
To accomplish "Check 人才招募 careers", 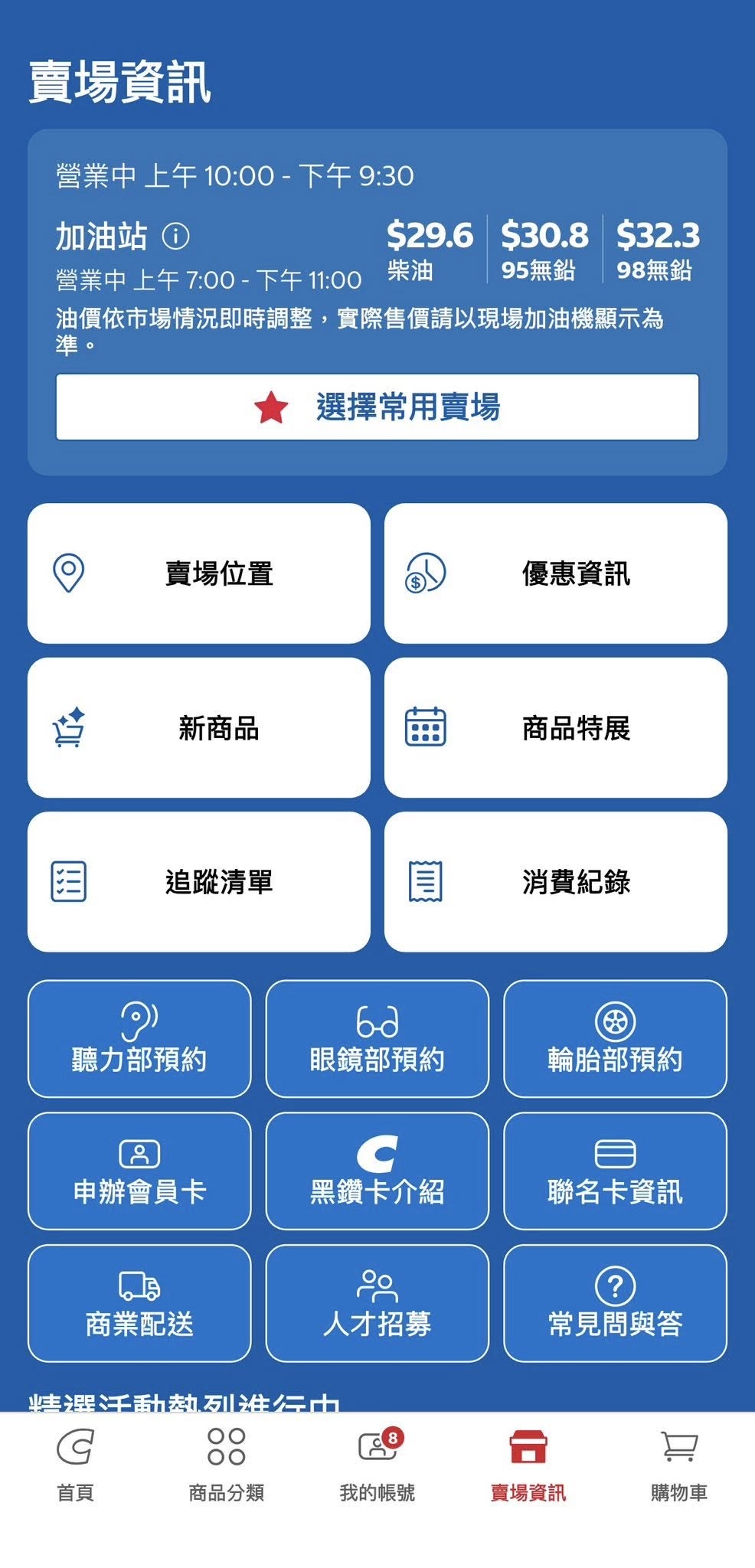I will click(x=377, y=1303).
